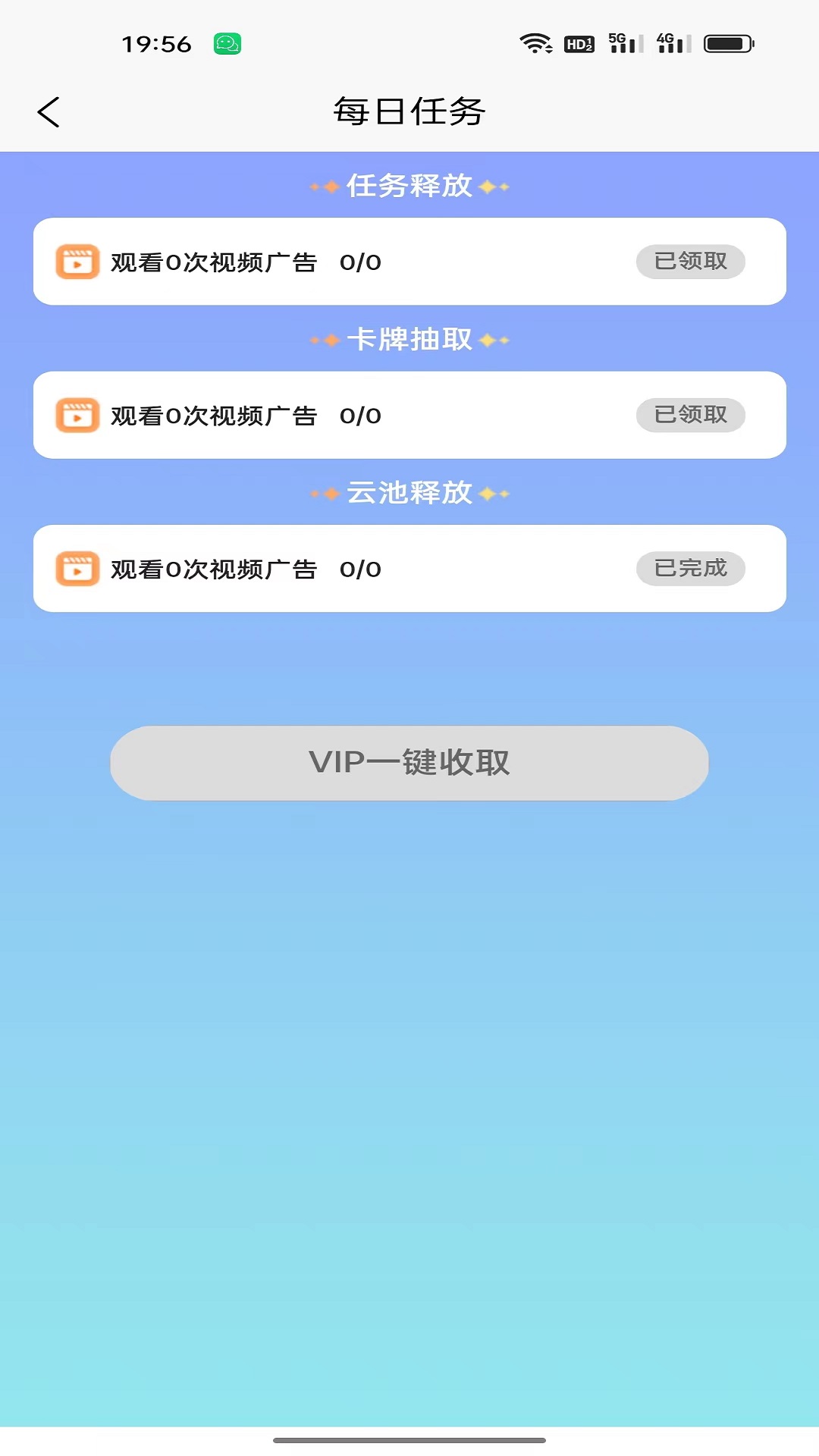Select the 任务释放 section heading
This screenshot has height=1456, width=819.
click(409, 187)
